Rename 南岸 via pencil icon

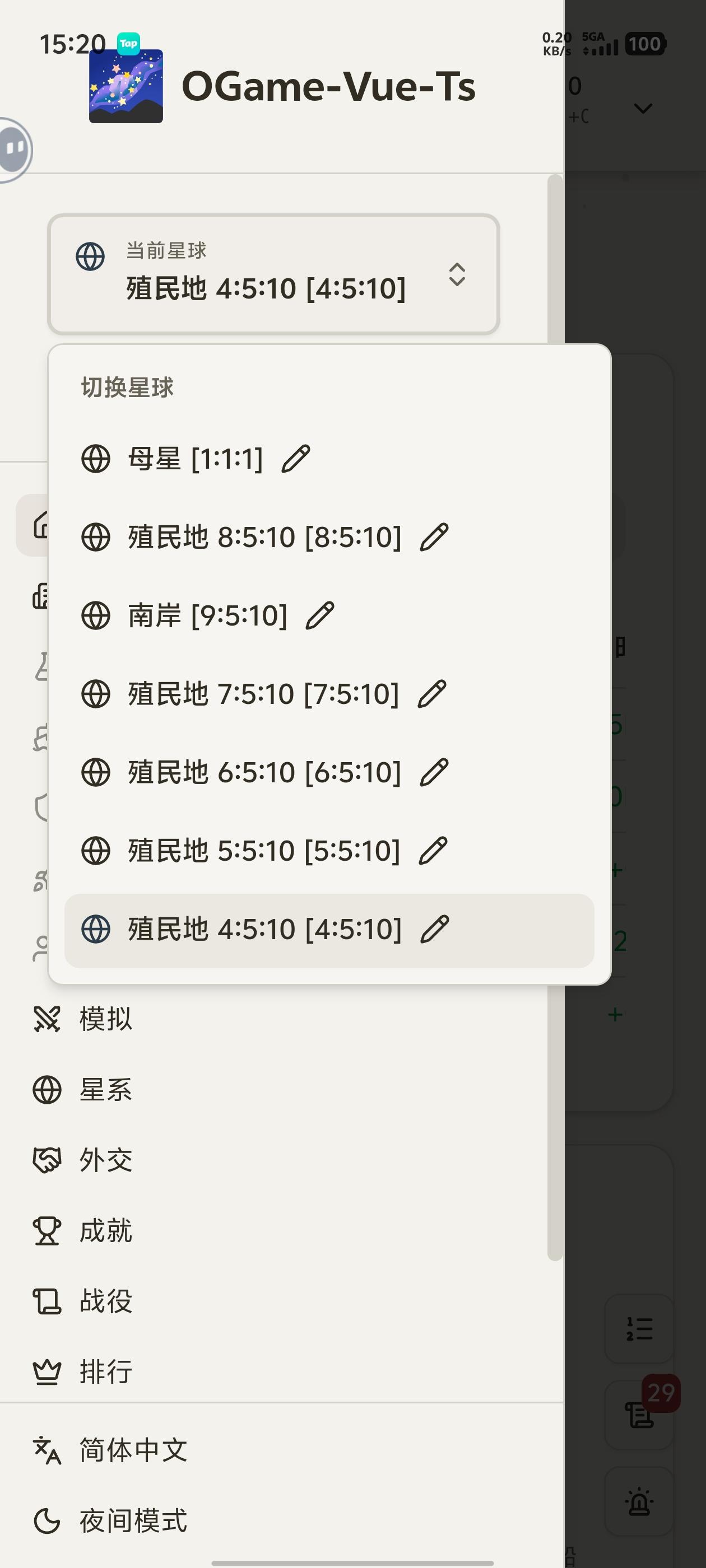[x=321, y=615]
